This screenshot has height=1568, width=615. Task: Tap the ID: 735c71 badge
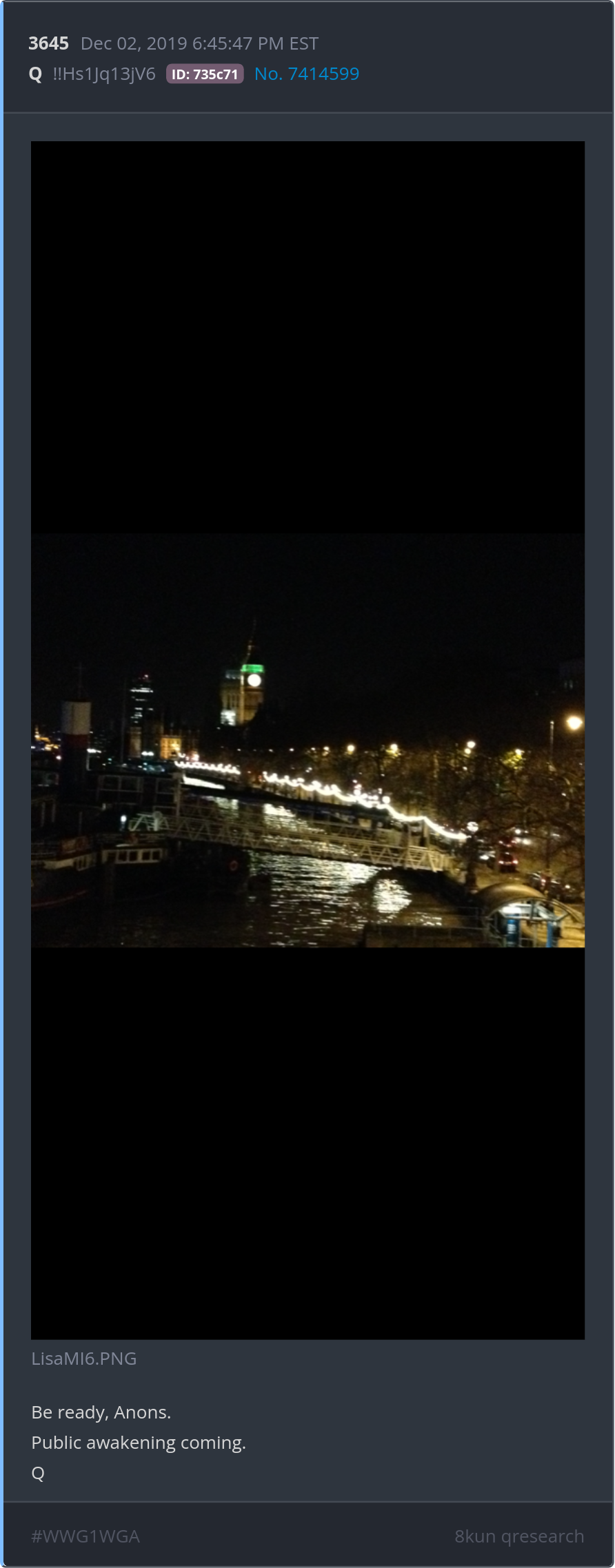[205, 74]
